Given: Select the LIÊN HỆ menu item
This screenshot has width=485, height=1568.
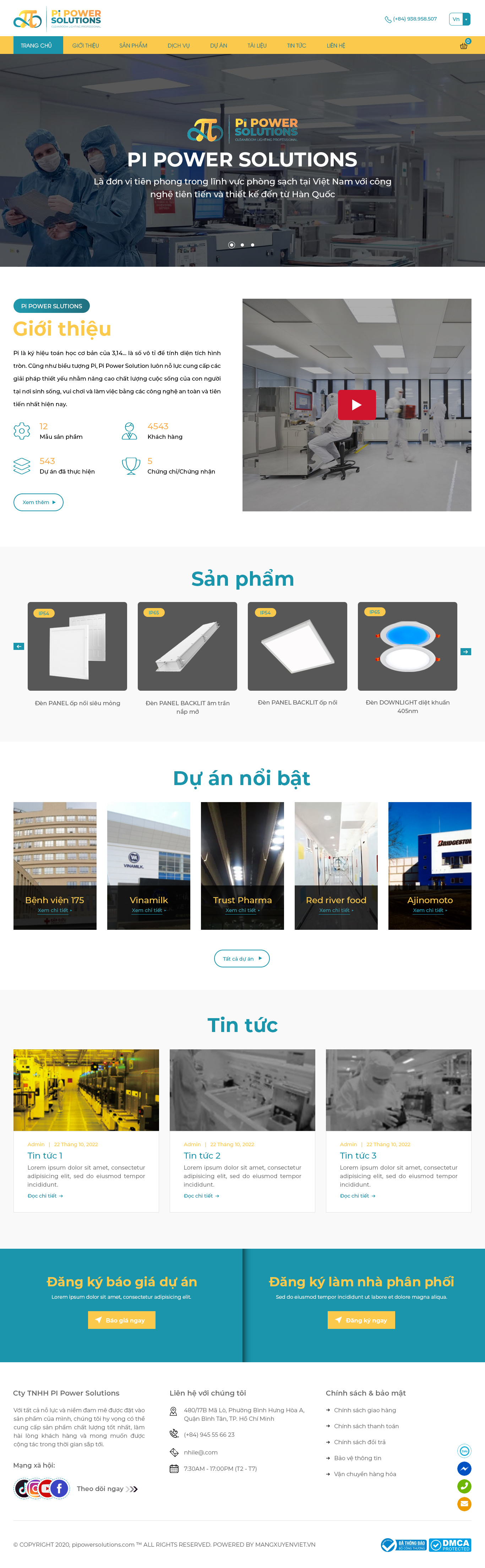Looking at the screenshot, I should coord(336,46).
